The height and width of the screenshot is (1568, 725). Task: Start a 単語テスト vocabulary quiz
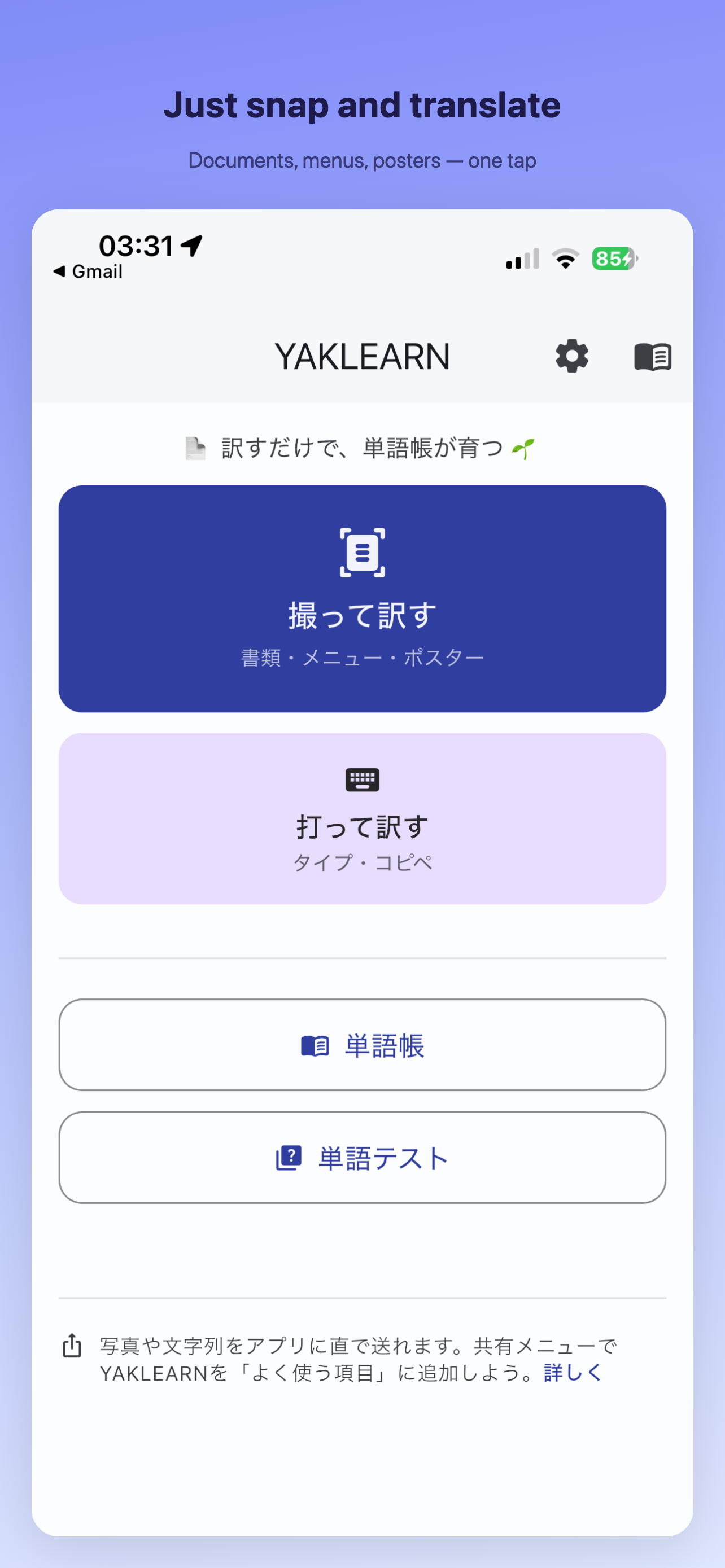[x=362, y=1158]
